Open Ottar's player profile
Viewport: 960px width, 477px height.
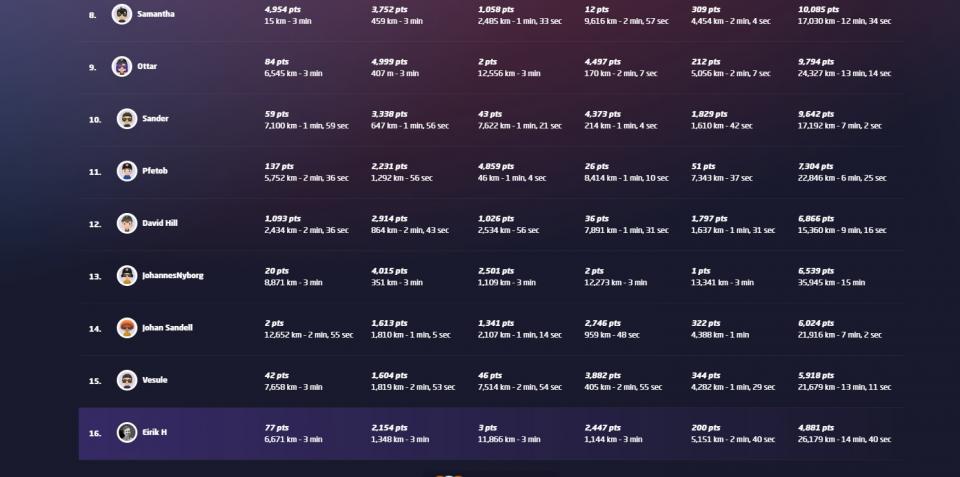point(146,67)
